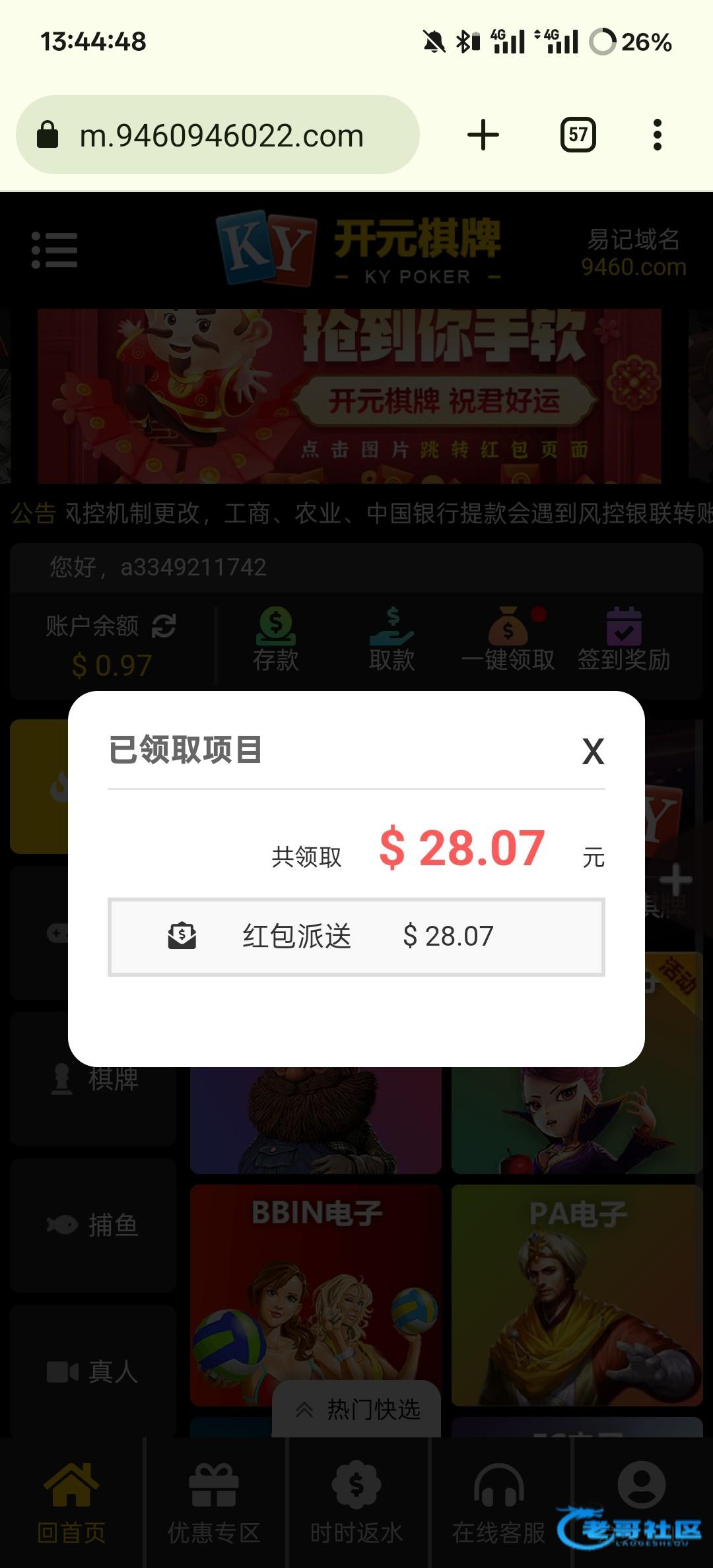Open 取款 withdrawal
This screenshot has height=1568, width=713.
391,639
